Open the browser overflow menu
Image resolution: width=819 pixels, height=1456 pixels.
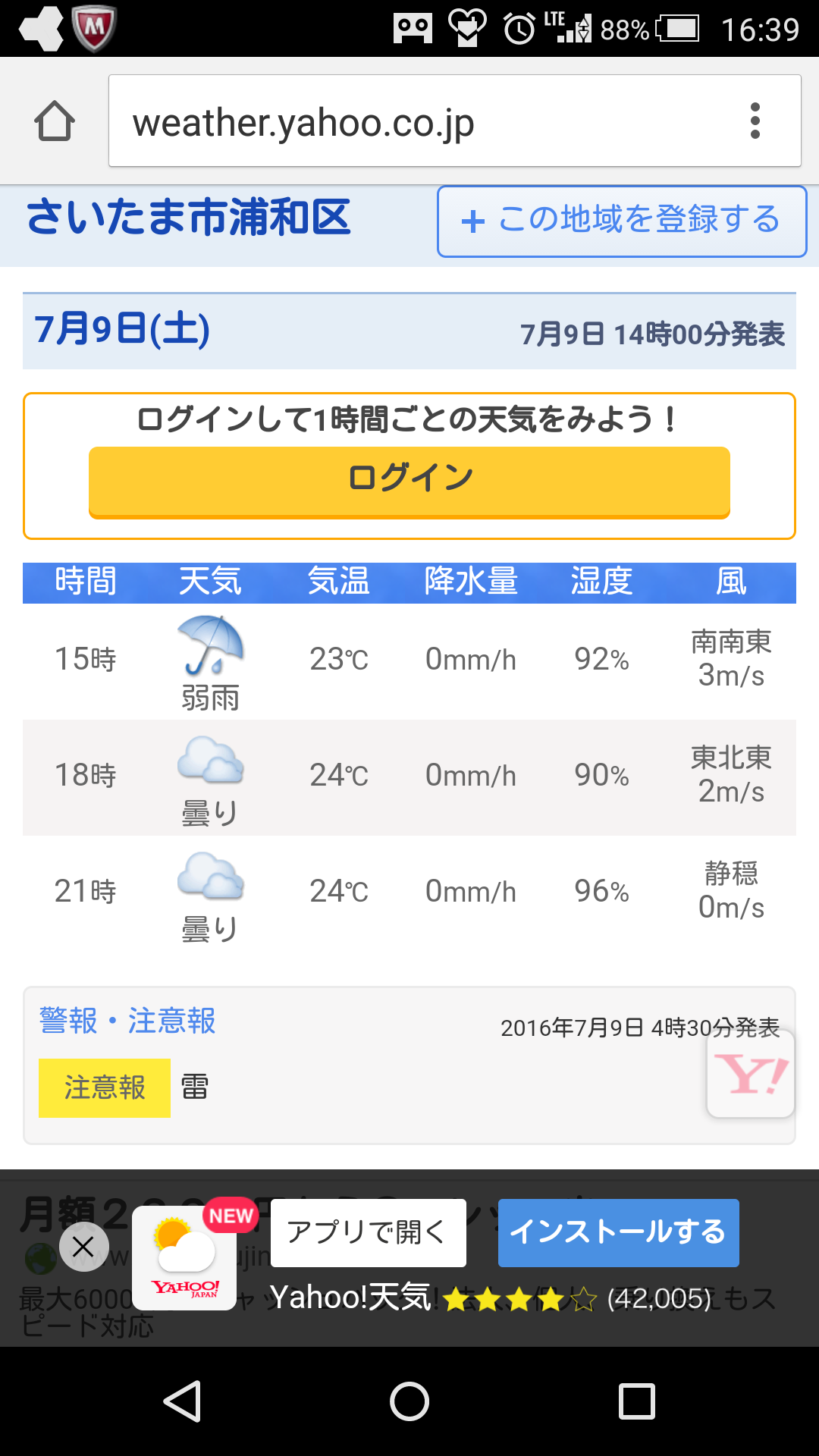(x=755, y=121)
